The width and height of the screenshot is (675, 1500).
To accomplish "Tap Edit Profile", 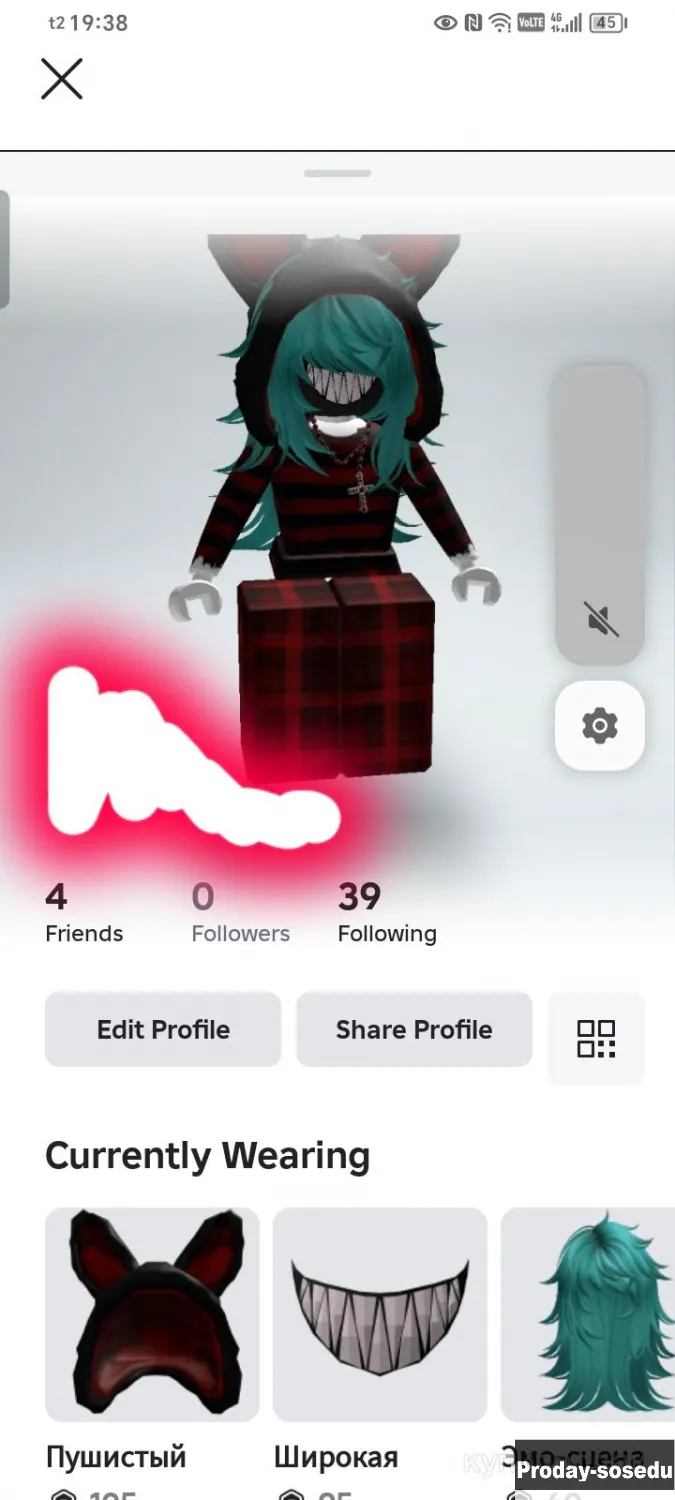I will coord(163,1029).
